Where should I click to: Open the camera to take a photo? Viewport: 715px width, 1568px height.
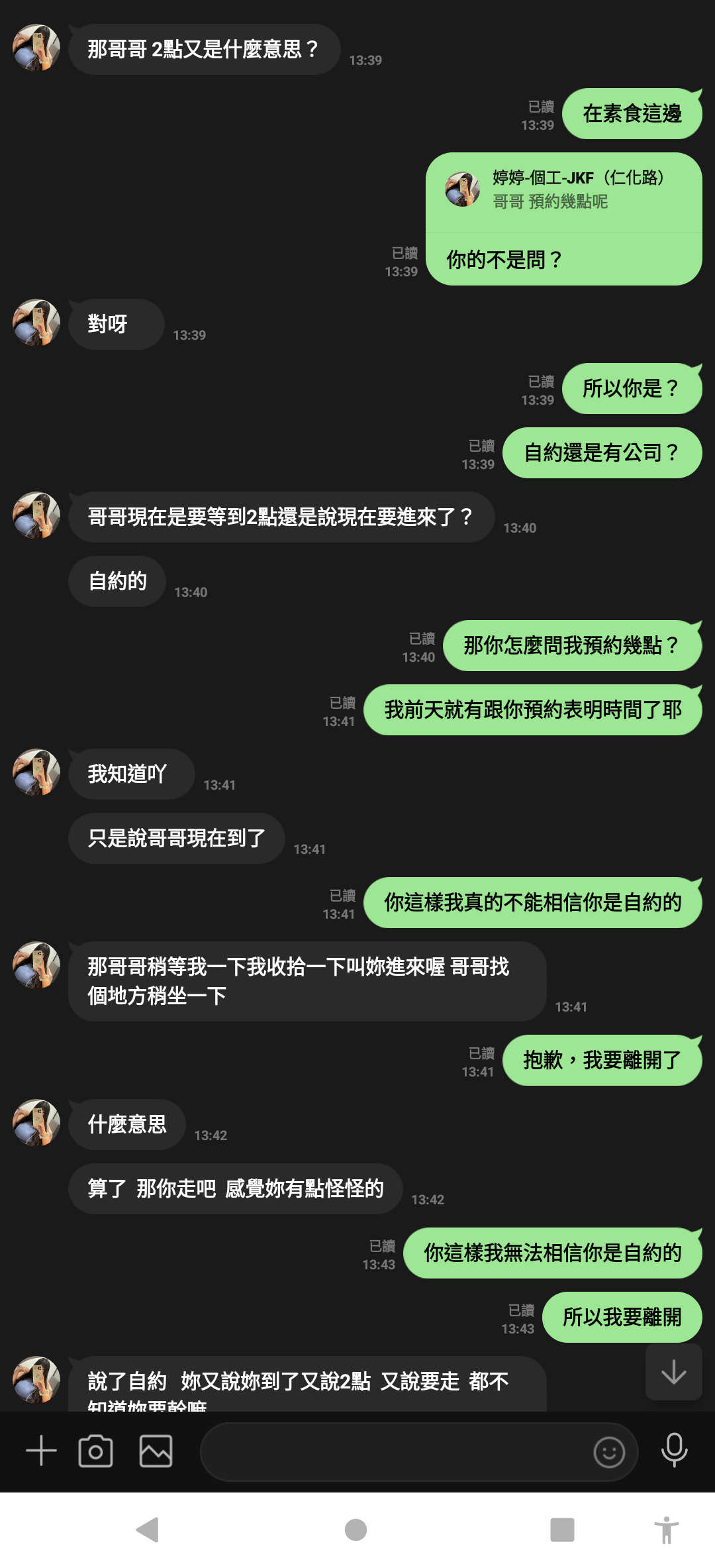[95, 1451]
